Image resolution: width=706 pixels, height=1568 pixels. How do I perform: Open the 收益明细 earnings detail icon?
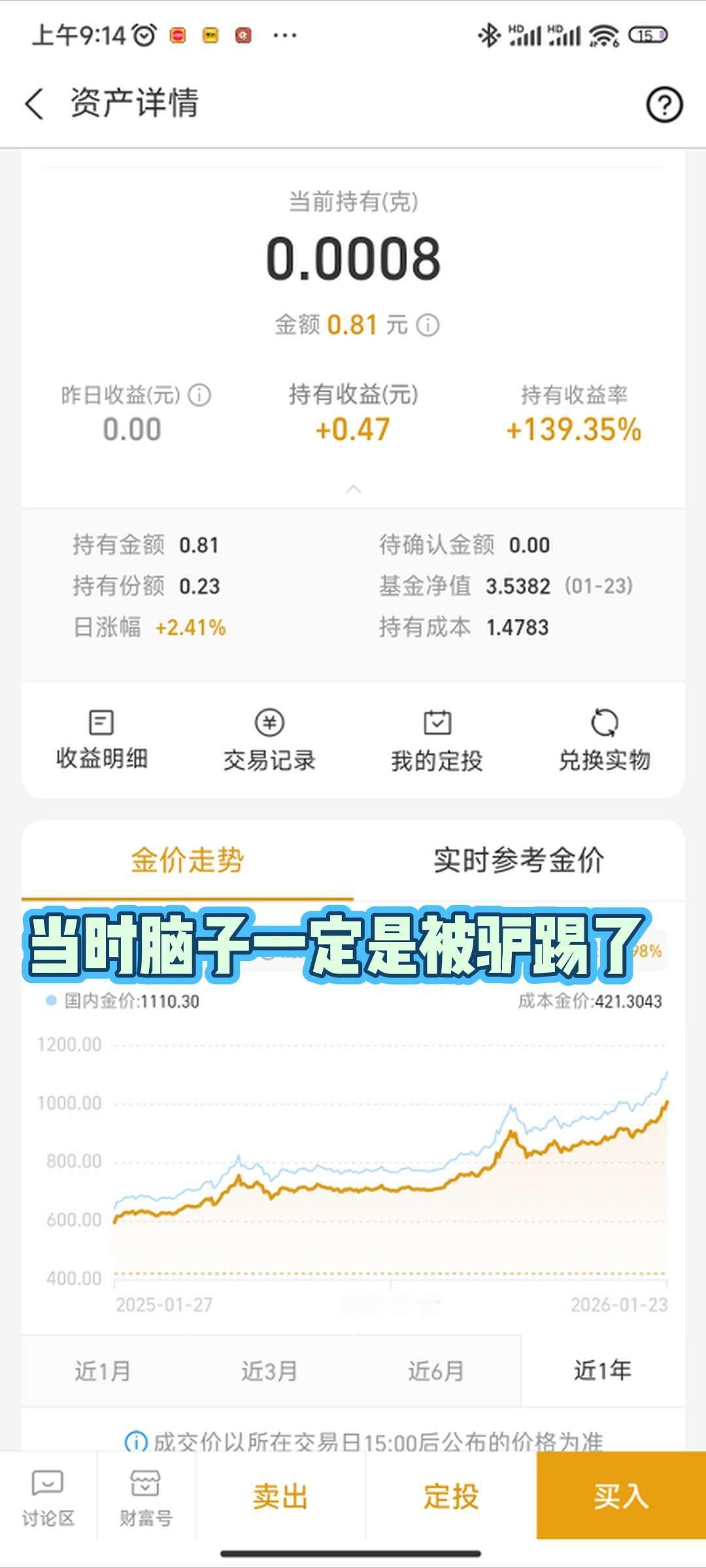coord(101,738)
